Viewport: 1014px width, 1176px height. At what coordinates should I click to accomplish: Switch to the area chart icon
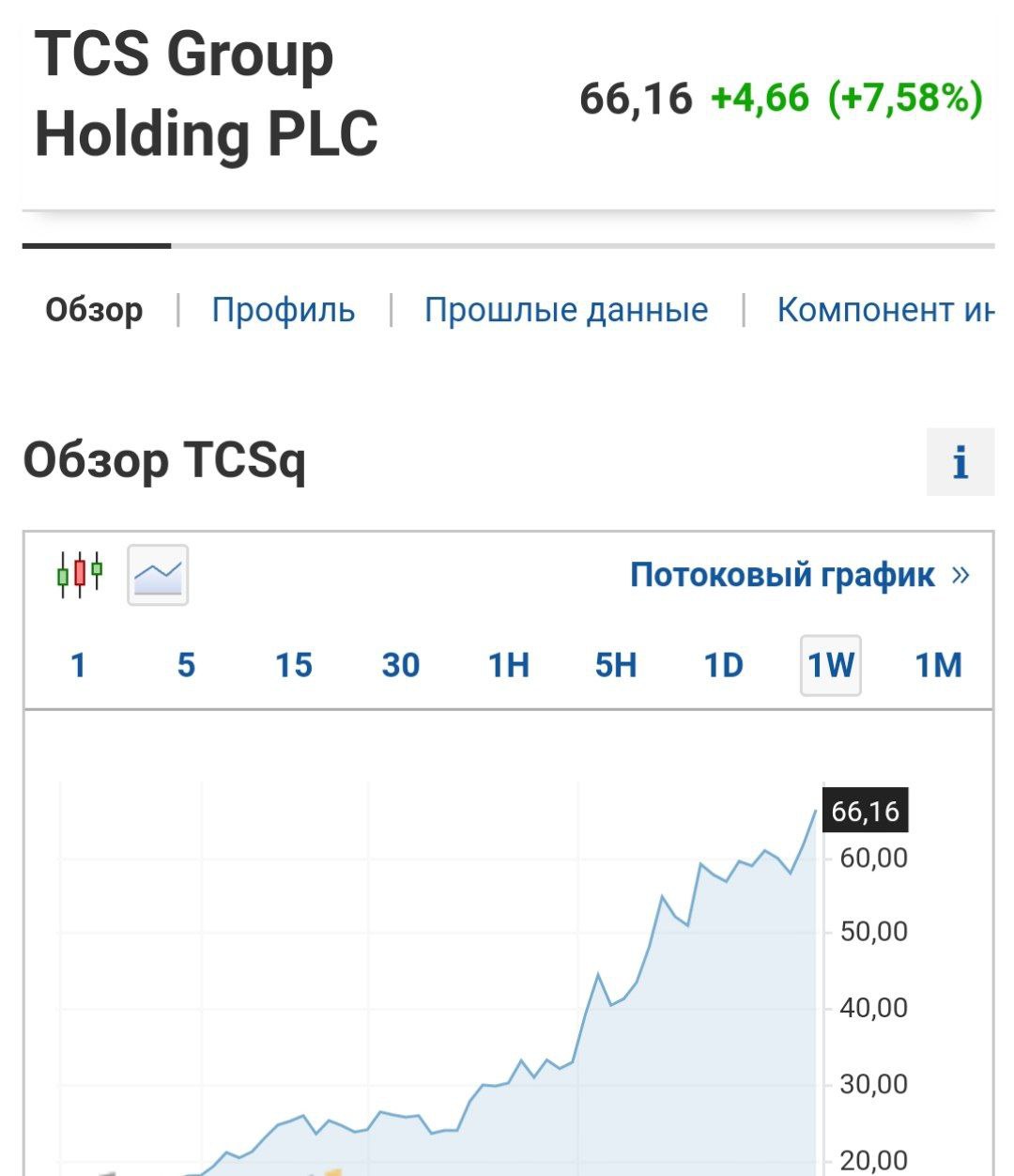156,574
